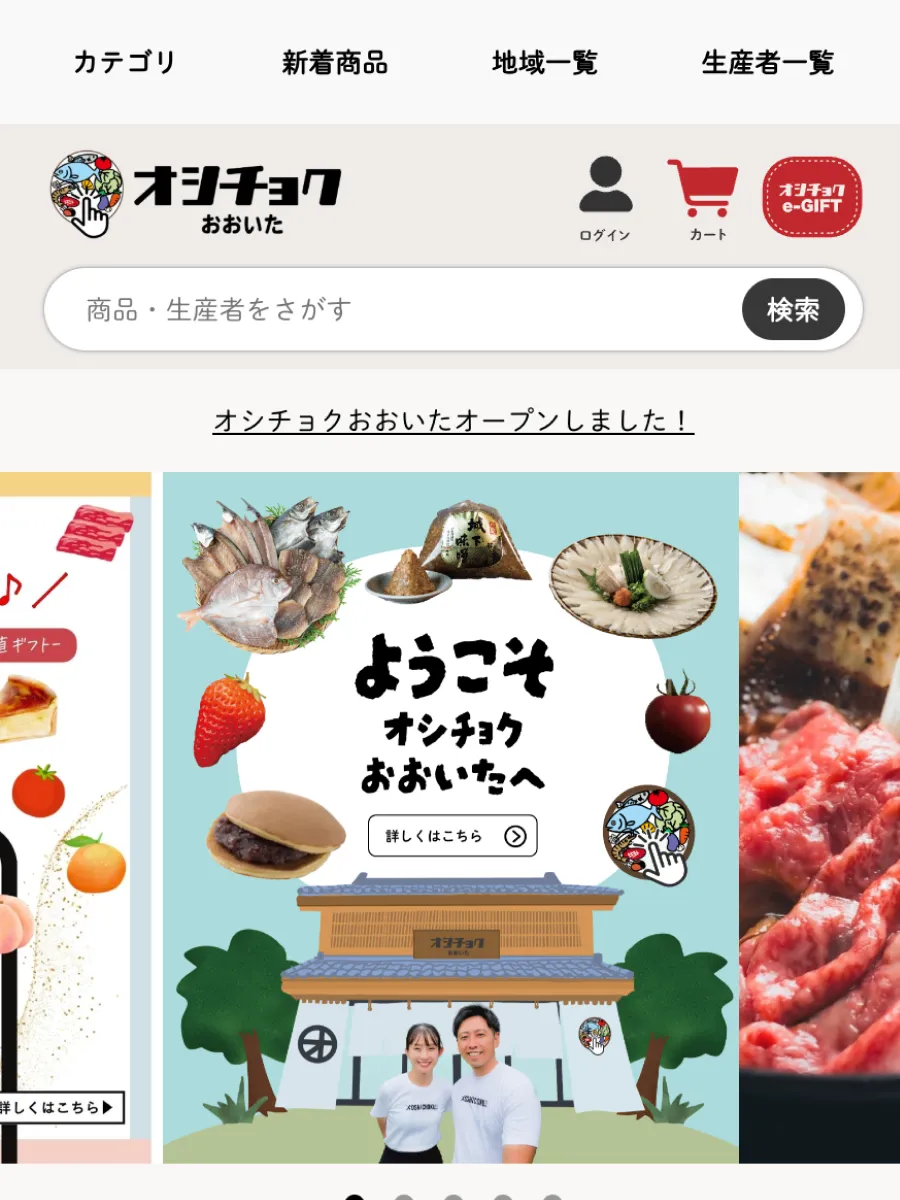
Task: Open the 地域一覧 page
Action: click(x=545, y=62)
